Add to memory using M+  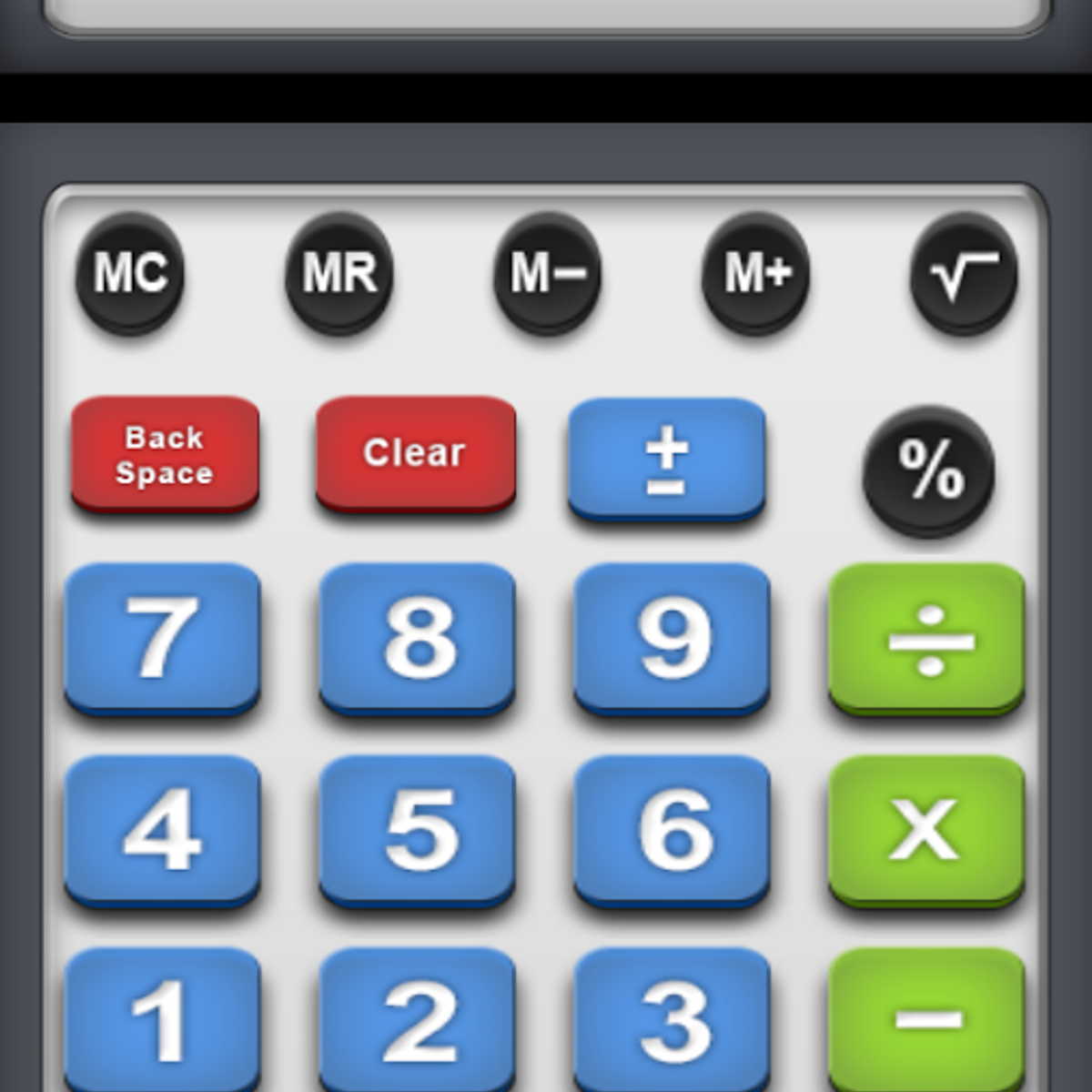tap(756, 273)
